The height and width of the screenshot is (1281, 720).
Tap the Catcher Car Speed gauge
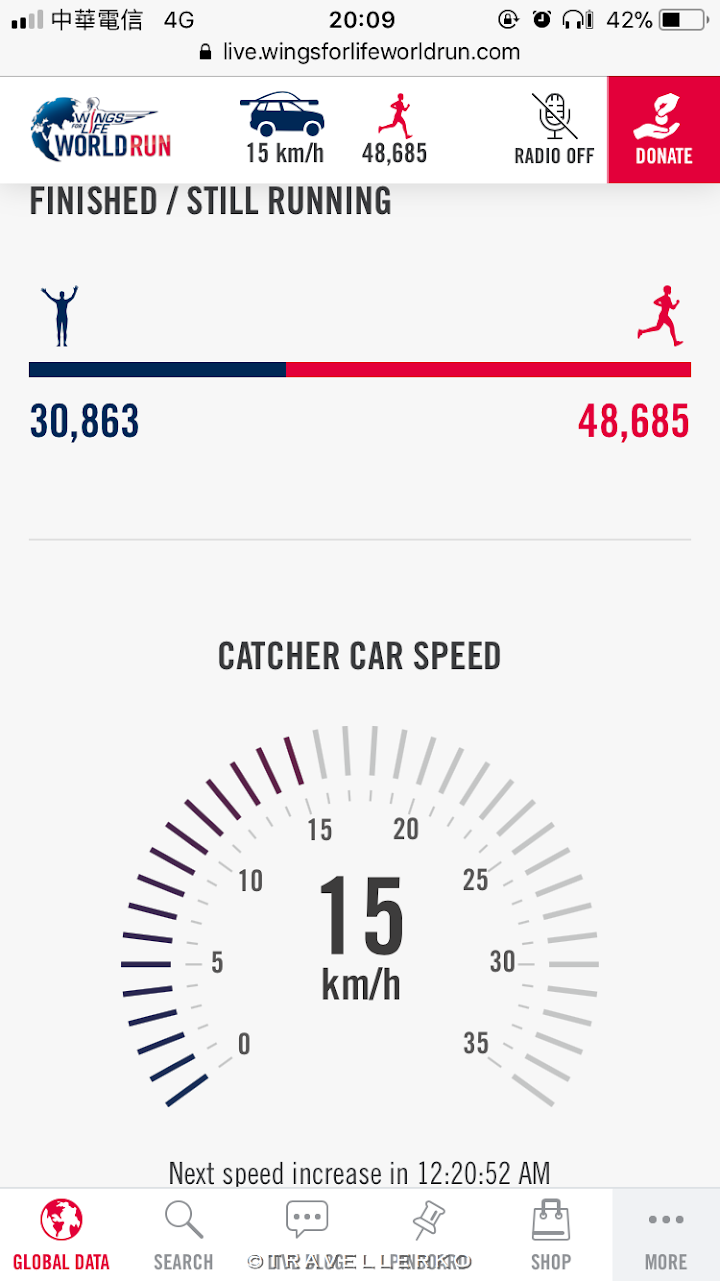[x=360, y=930]
